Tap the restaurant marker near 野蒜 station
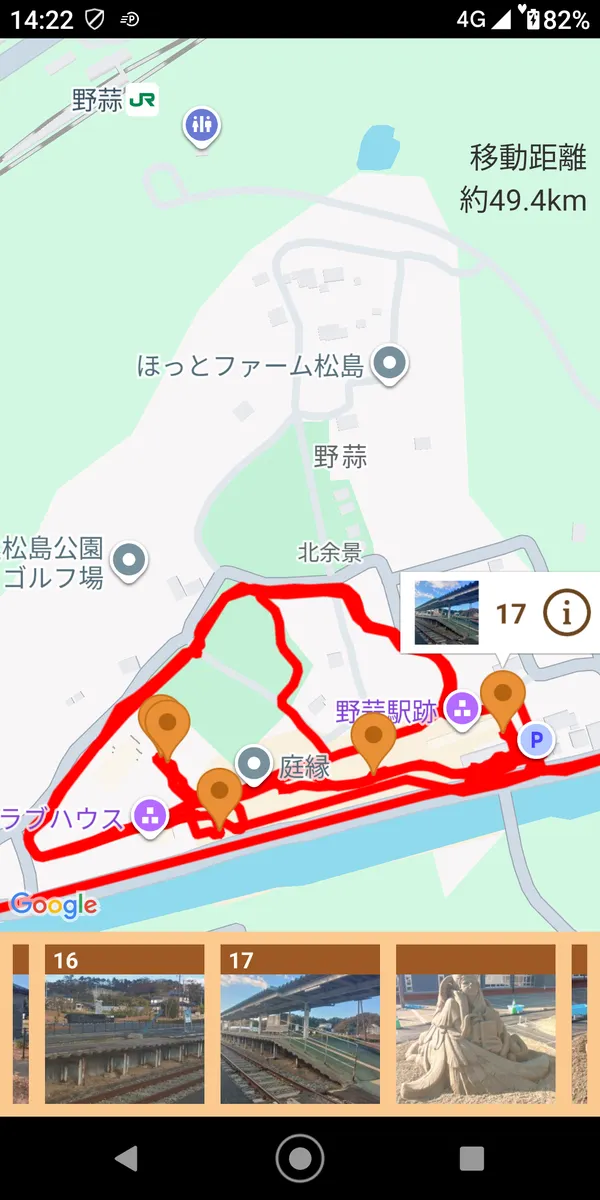Screen dimensions: 600x1200 pos(202,125)
